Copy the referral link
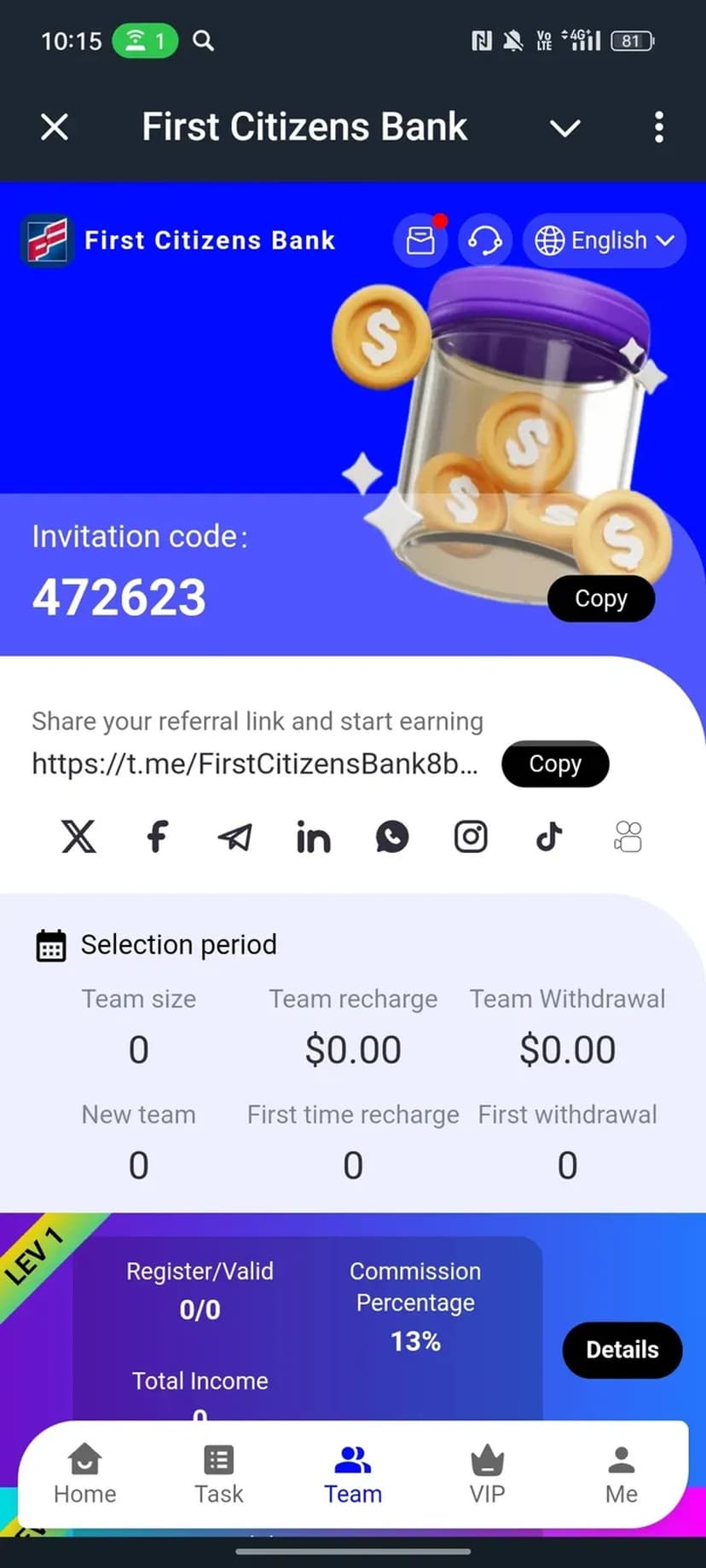 click(555, 764)
